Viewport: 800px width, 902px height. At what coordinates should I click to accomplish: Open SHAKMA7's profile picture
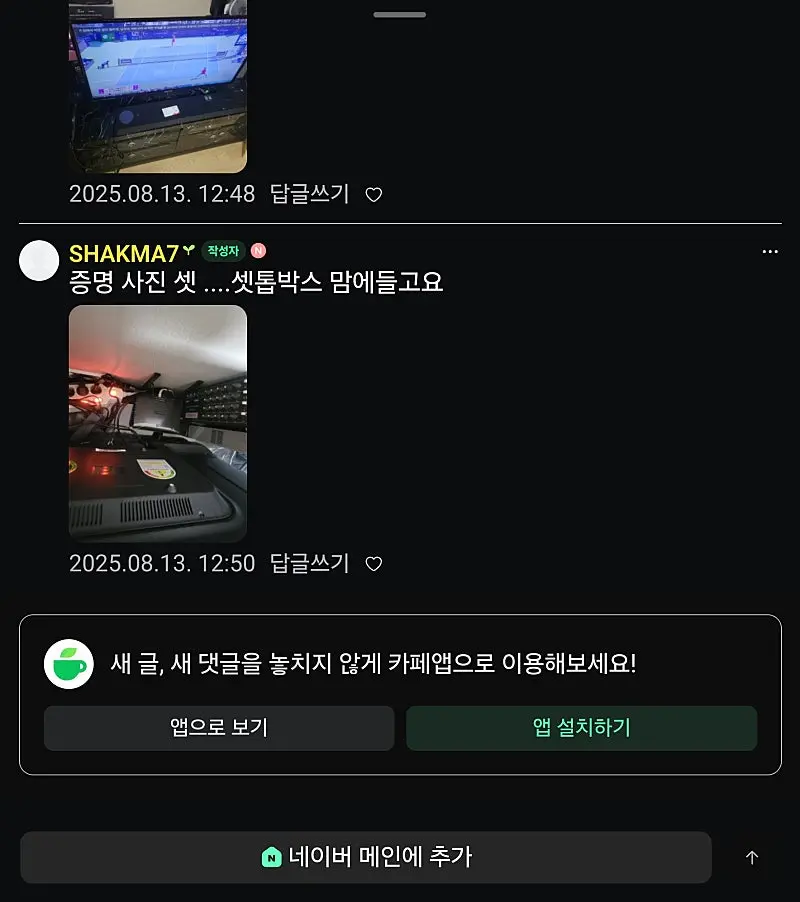[39, 260]
